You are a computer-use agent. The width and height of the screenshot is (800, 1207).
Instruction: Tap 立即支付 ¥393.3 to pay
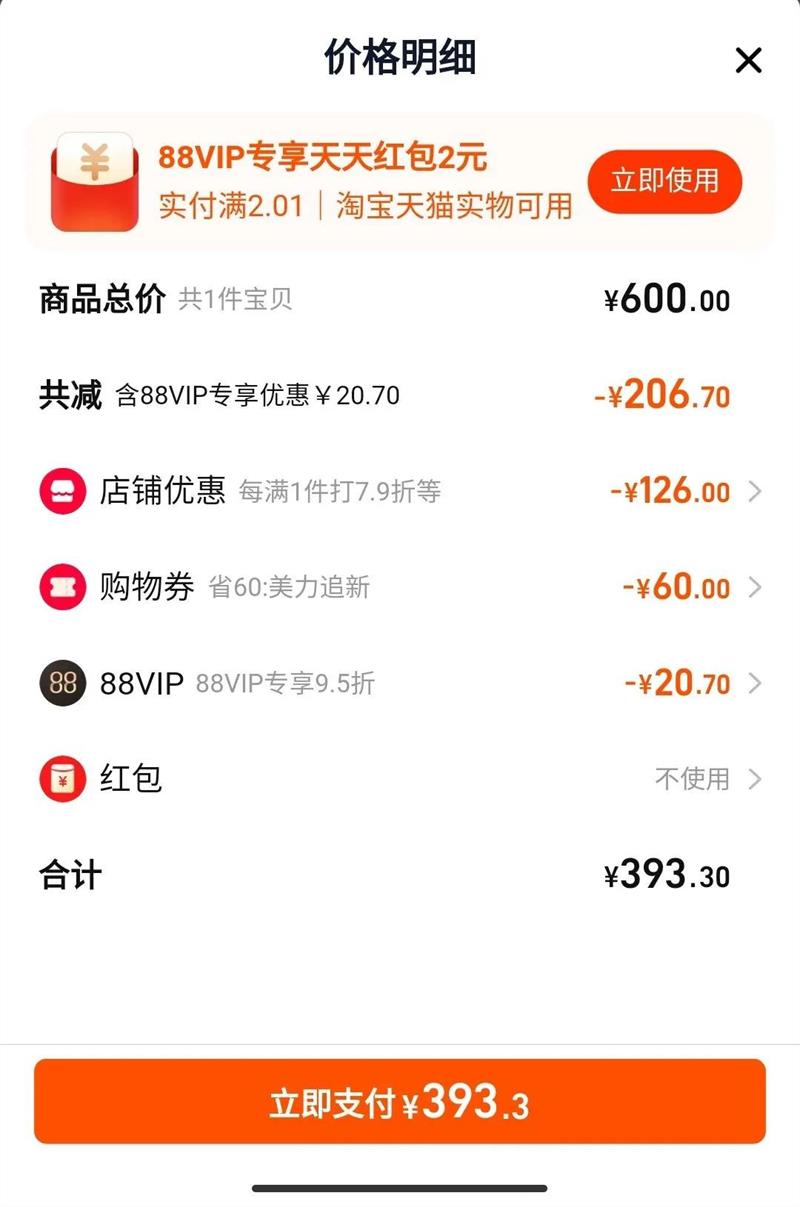[400, 1102]
